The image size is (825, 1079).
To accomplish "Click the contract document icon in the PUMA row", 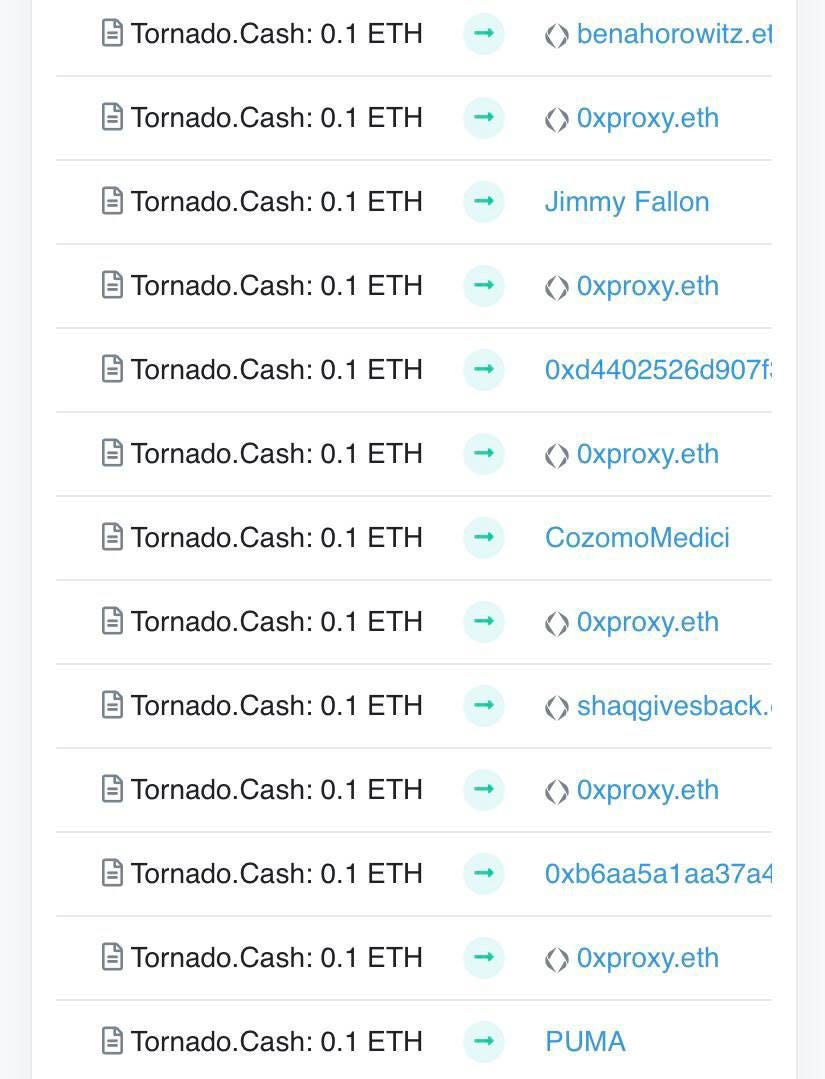I will [x=113, y=1041].
